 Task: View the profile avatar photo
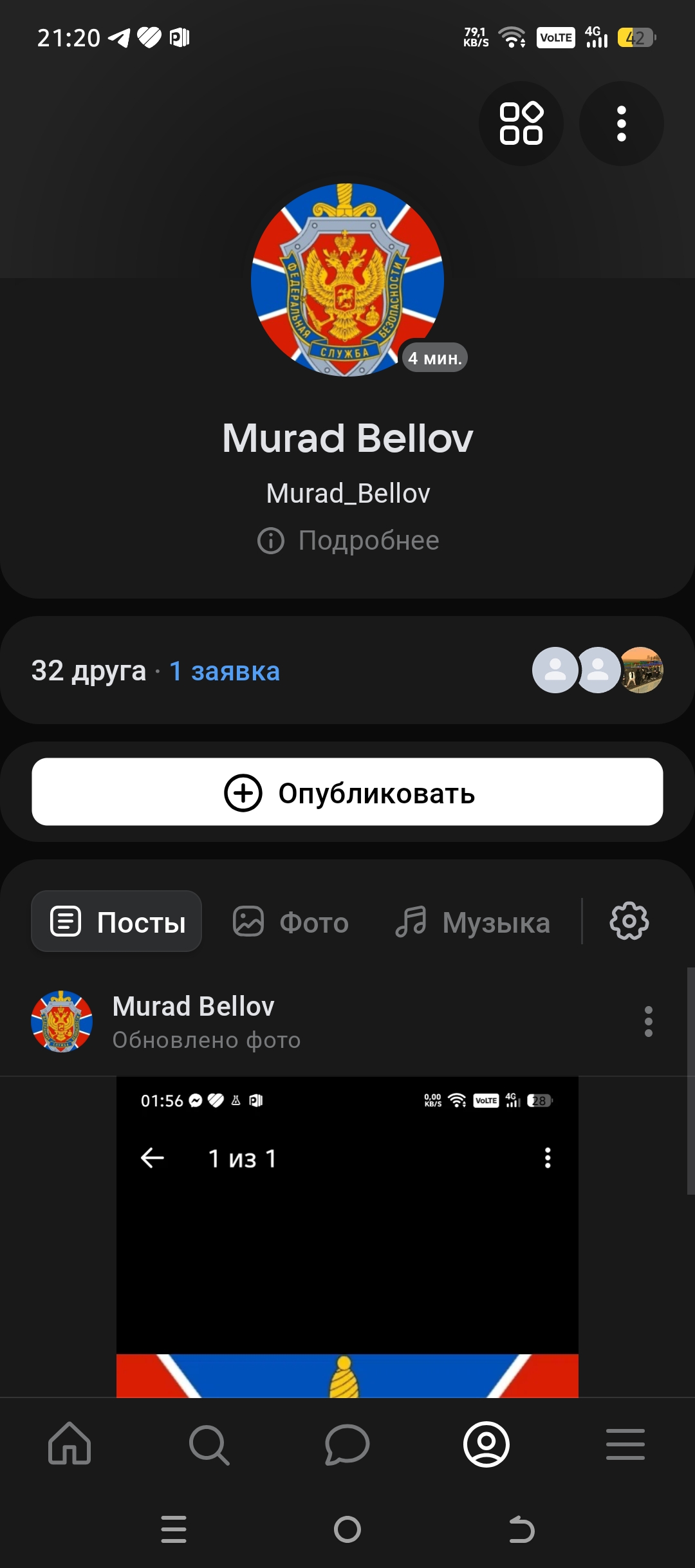pos(347,279)
